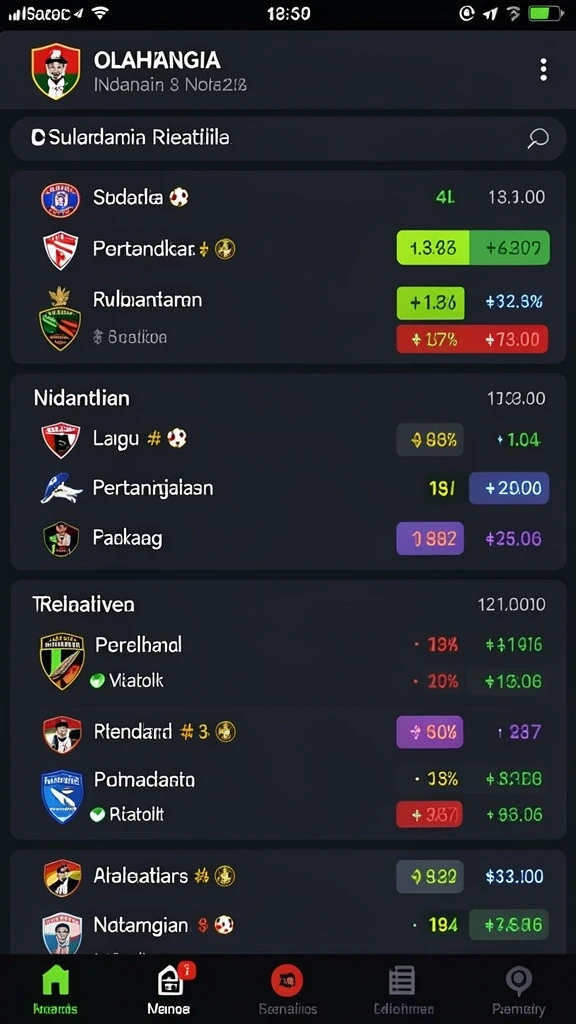Select the green 1.3.83 odds button for Pertandkar

pyautogui.click(x=433, y=248)
